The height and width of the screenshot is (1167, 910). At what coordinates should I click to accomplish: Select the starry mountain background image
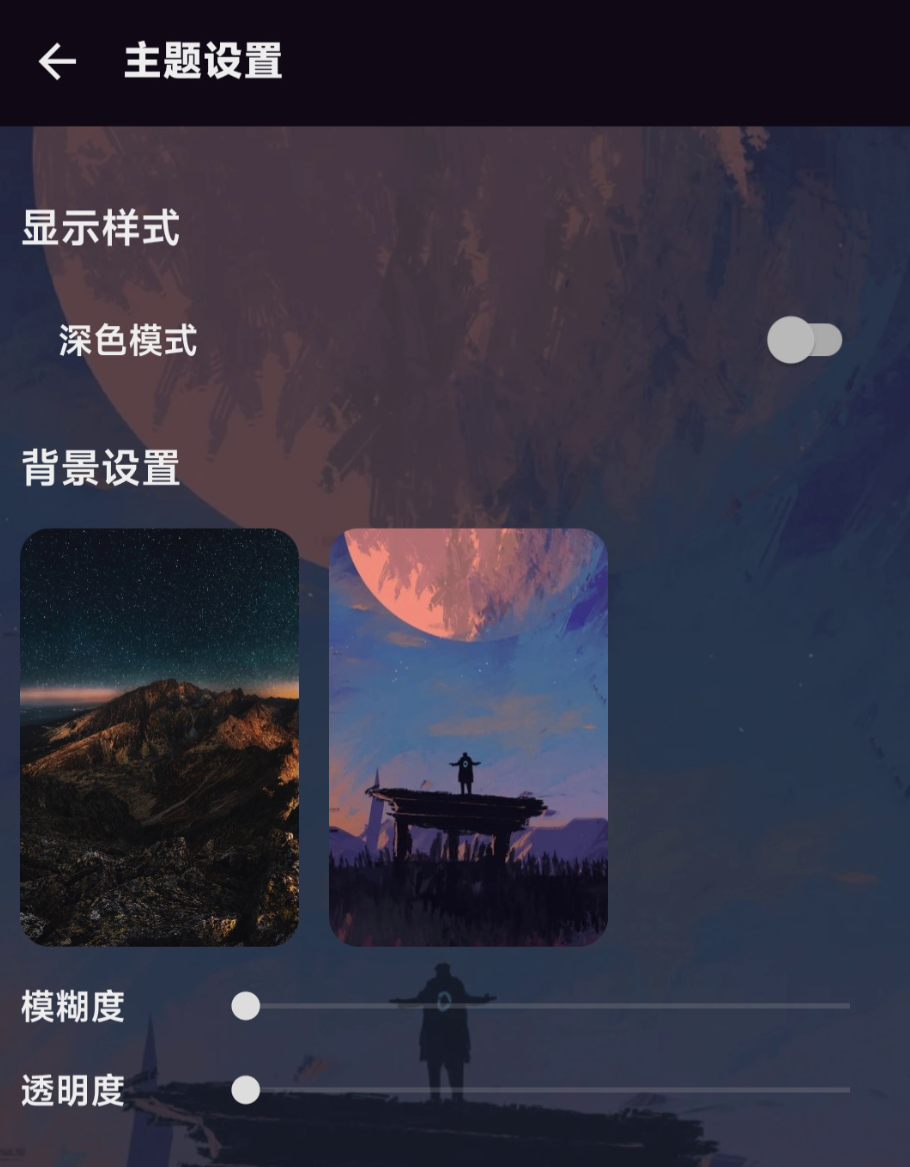tap(160, 737)
